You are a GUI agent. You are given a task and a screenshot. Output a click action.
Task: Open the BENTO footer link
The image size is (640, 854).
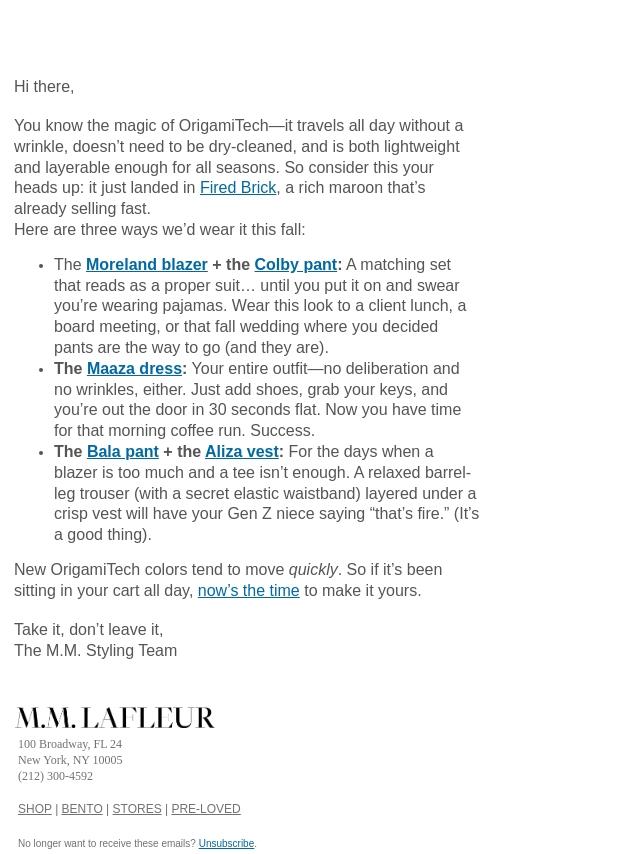click(x=82, y=809)
